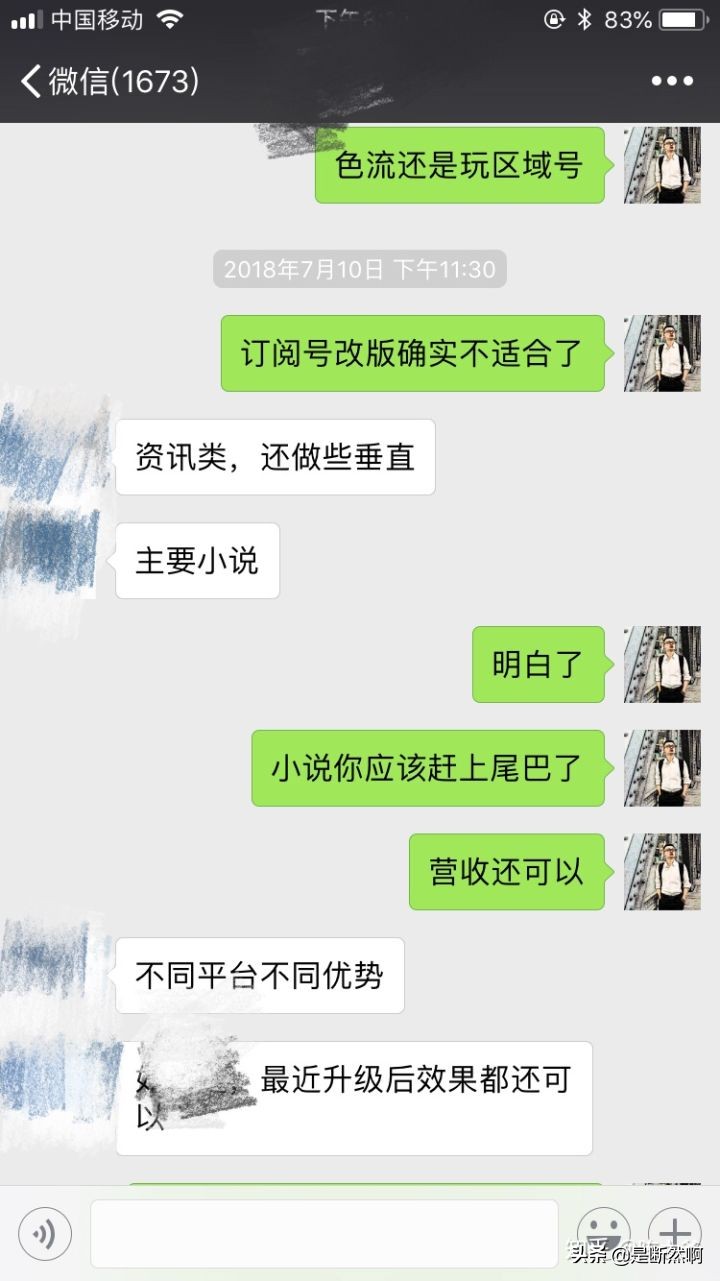Select the 营收还可以 message bubble

[506, 871]
